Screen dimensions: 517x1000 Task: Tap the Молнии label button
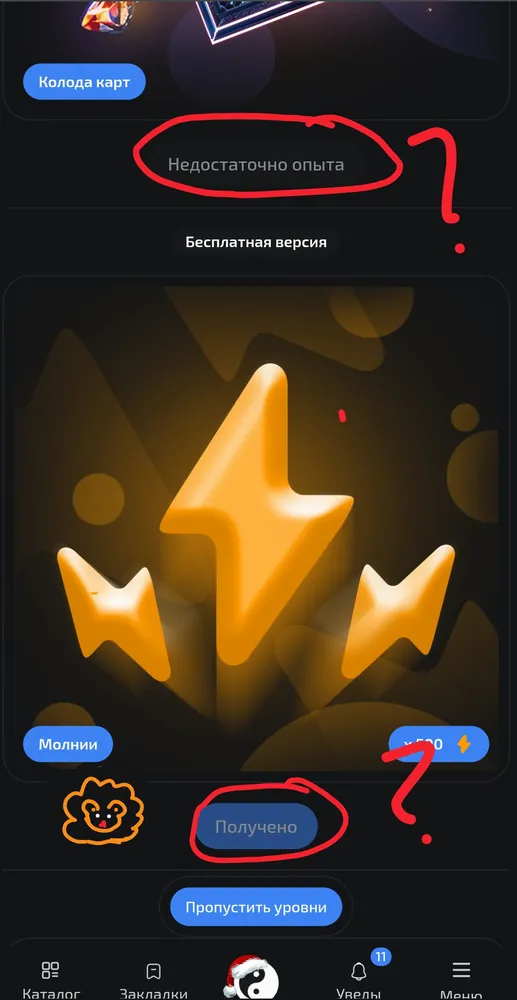[68, 744]
